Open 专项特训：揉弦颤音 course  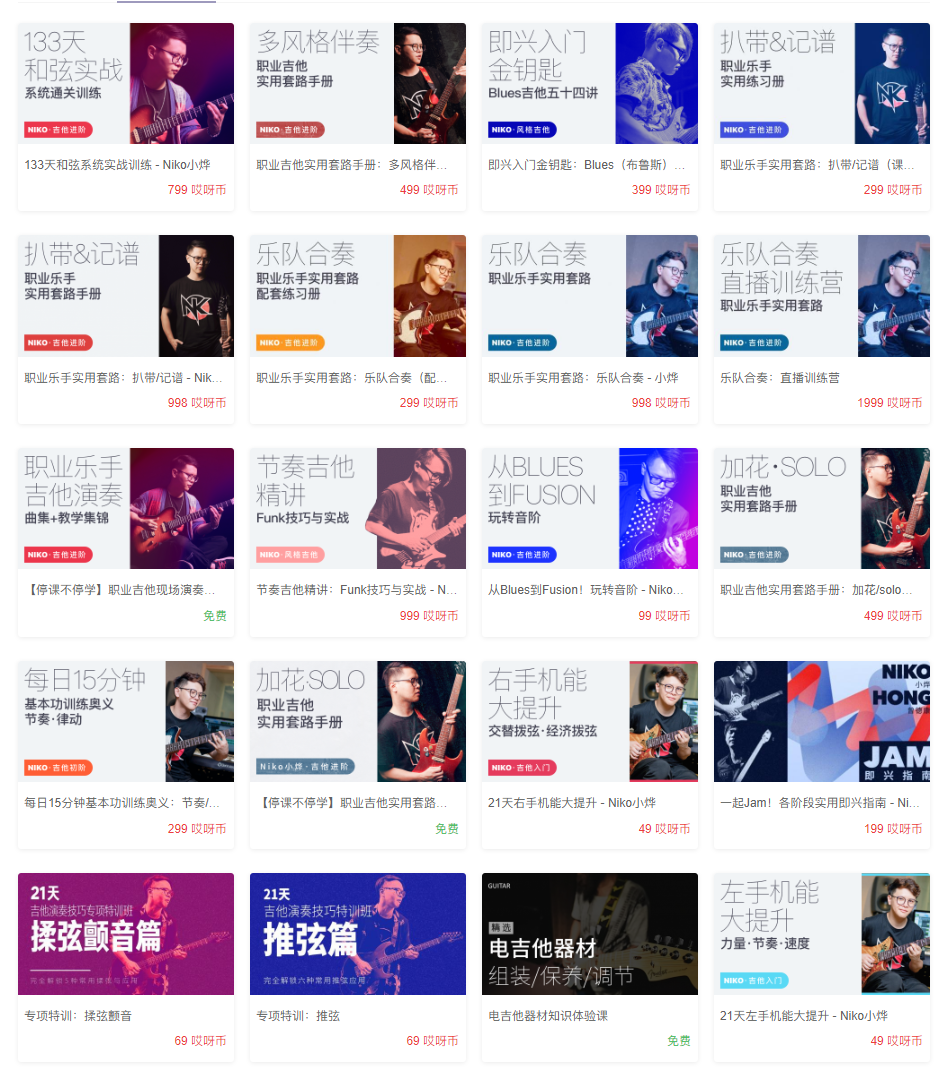(x=126, y=935)
